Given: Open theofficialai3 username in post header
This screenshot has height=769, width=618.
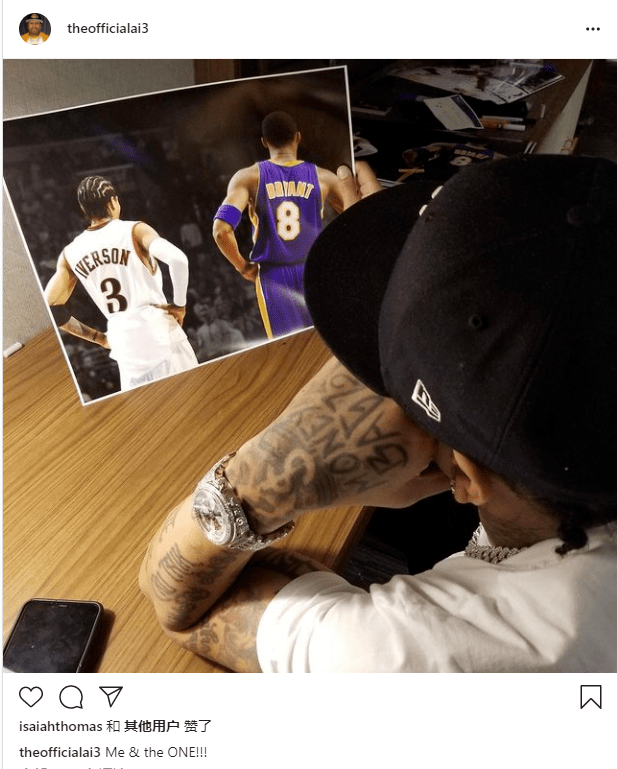Looking at the screenshot, I should [x=108, y=29].
